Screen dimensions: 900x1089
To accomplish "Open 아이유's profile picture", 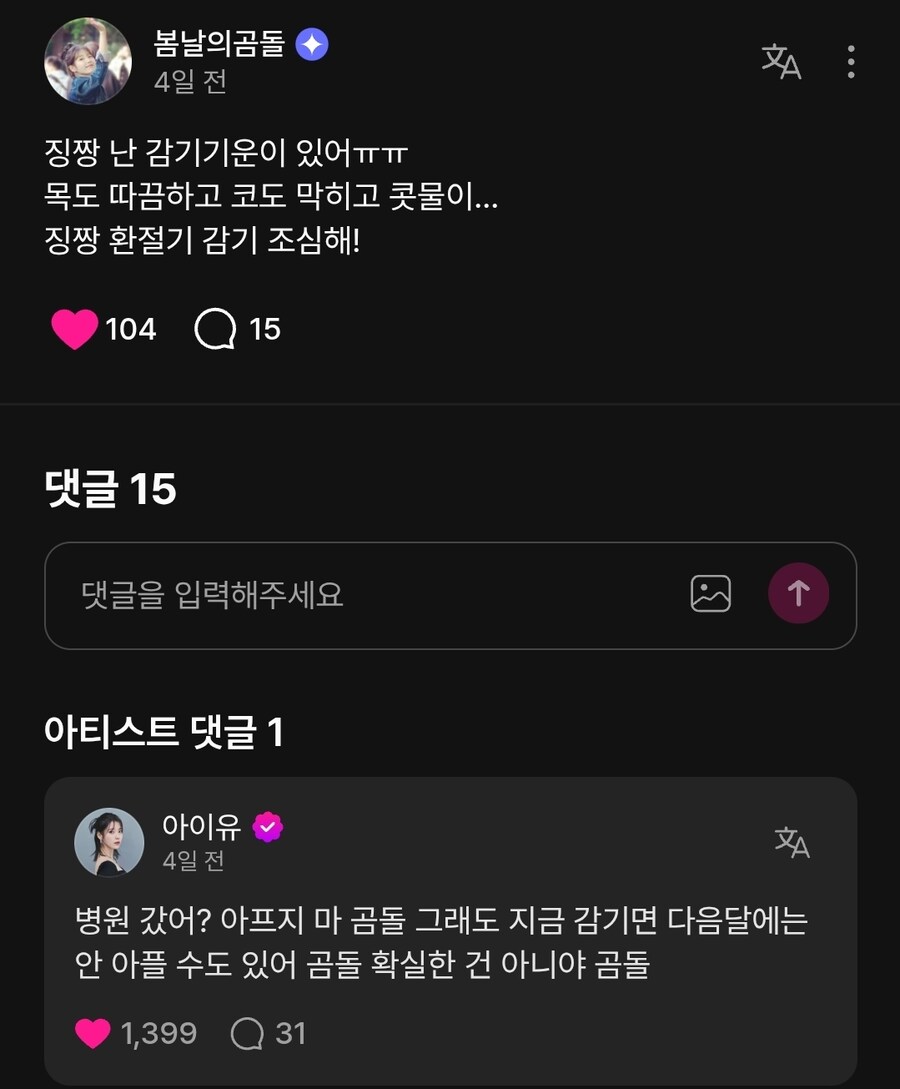I will 110,842.
